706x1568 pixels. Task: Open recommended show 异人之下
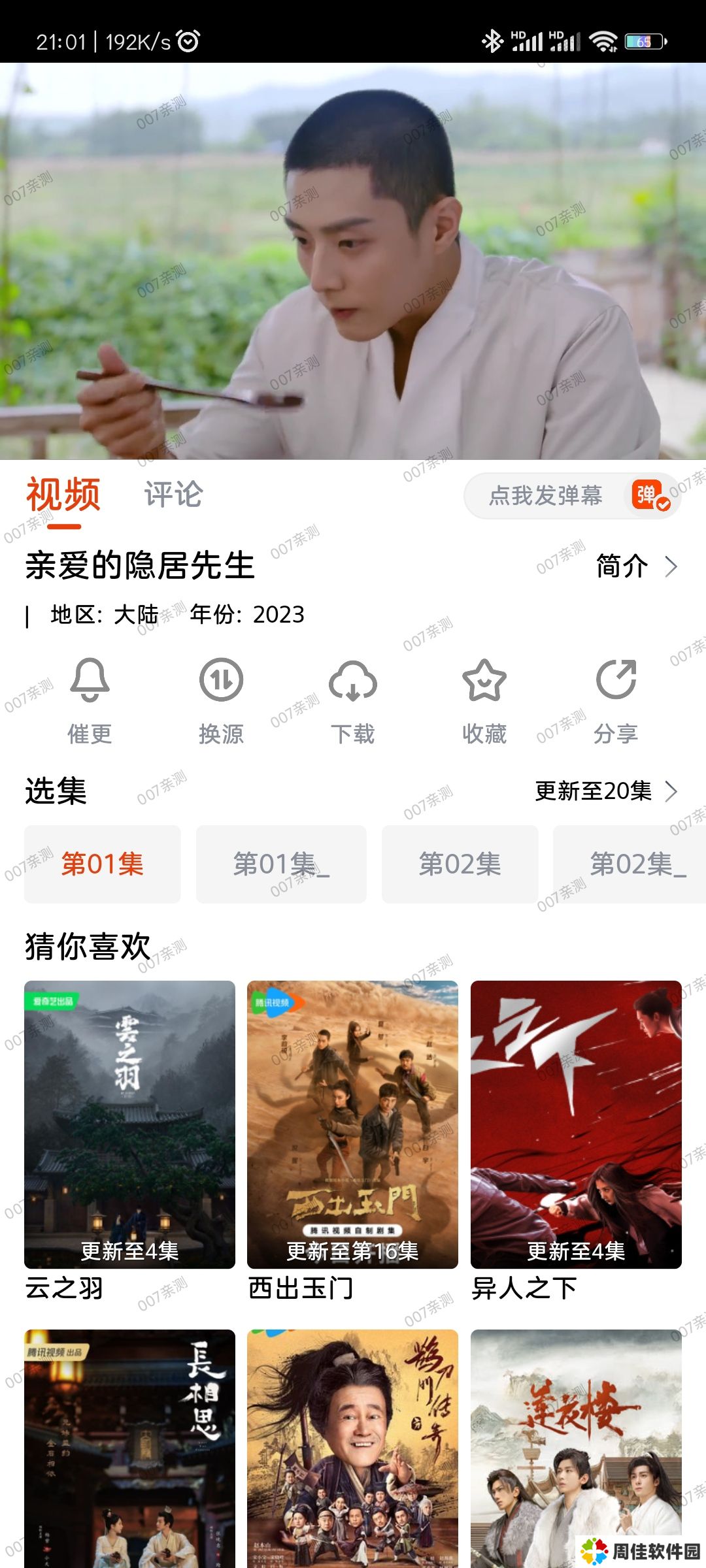click(576, 1124)
